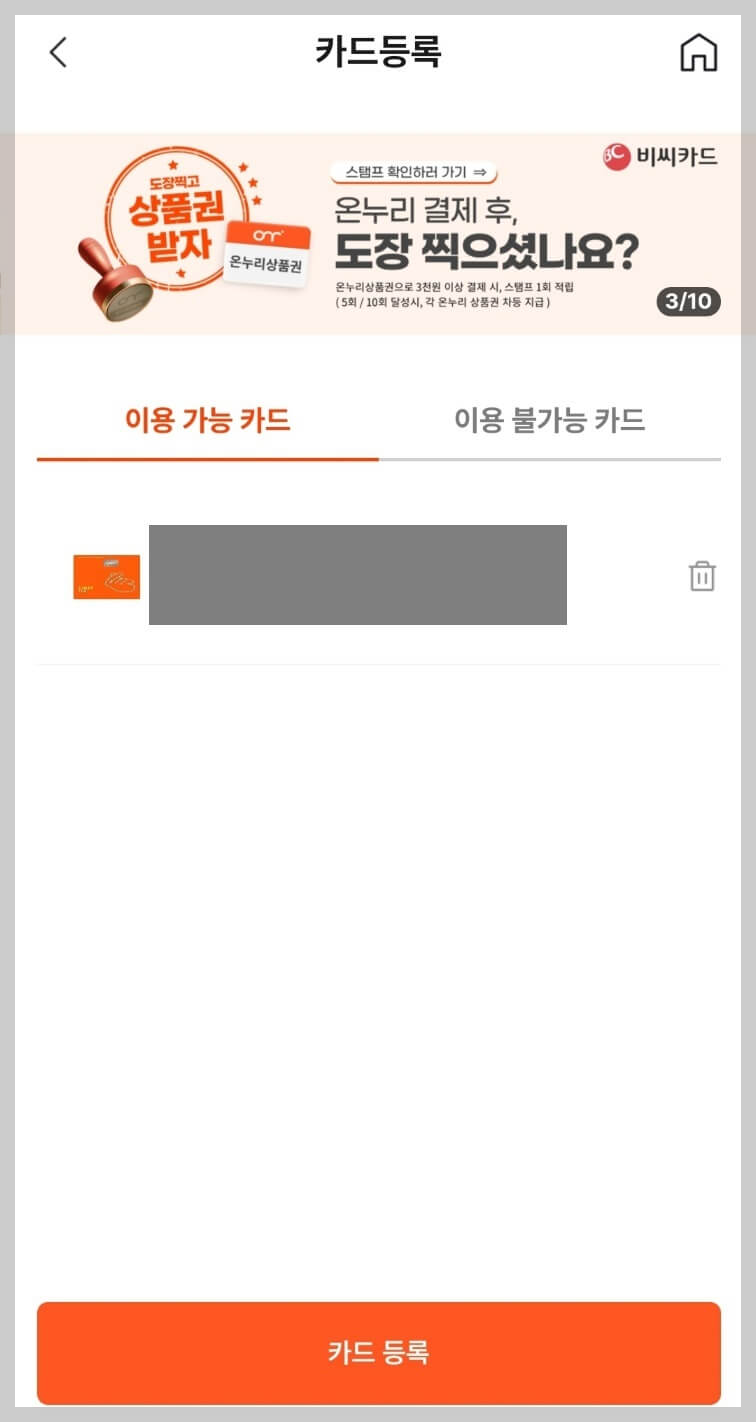Select the 이용 가능 카드 tab

pyautogui.click(x=207, y=421)
